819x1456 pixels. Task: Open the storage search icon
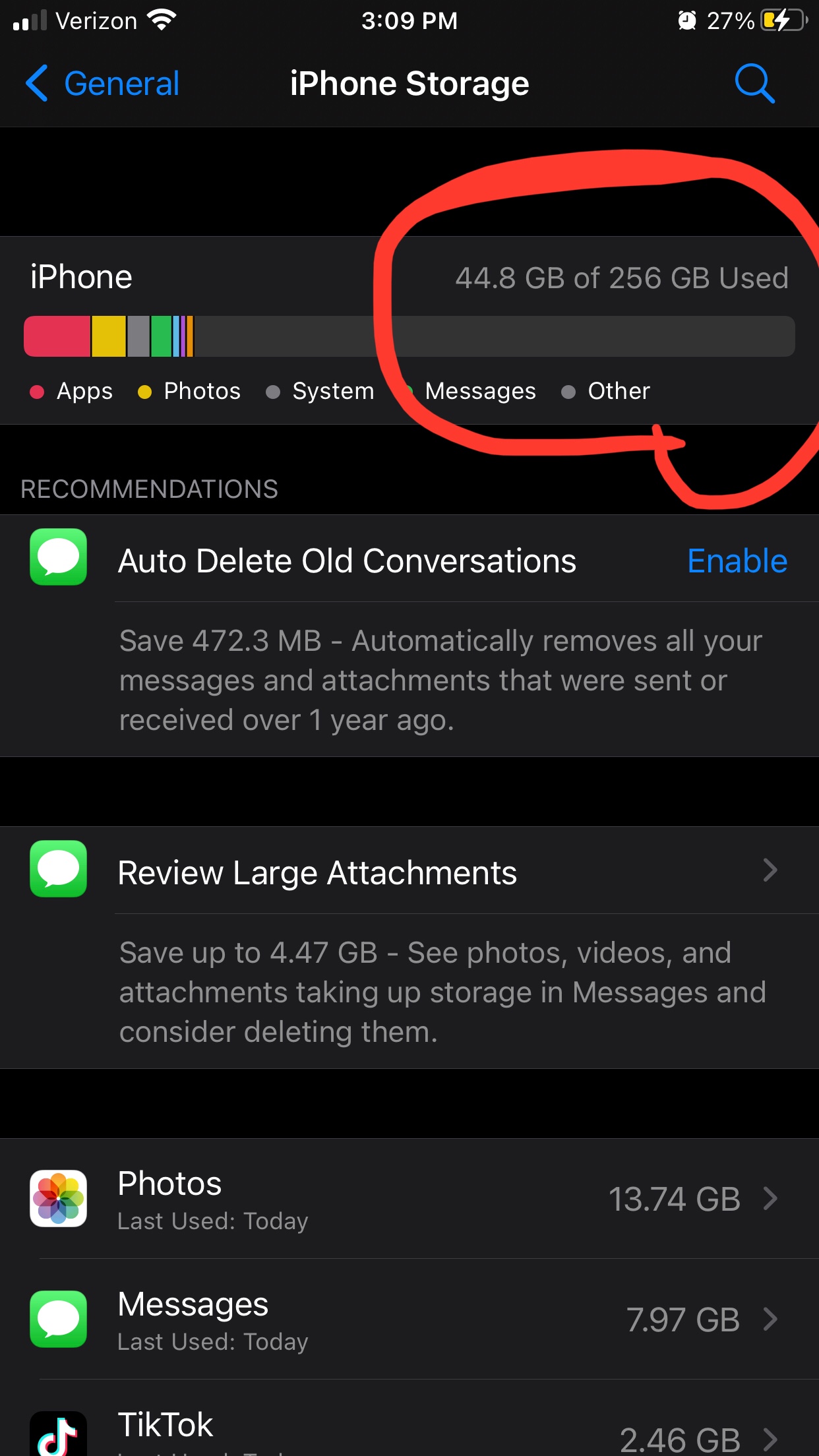coord(754,84)
